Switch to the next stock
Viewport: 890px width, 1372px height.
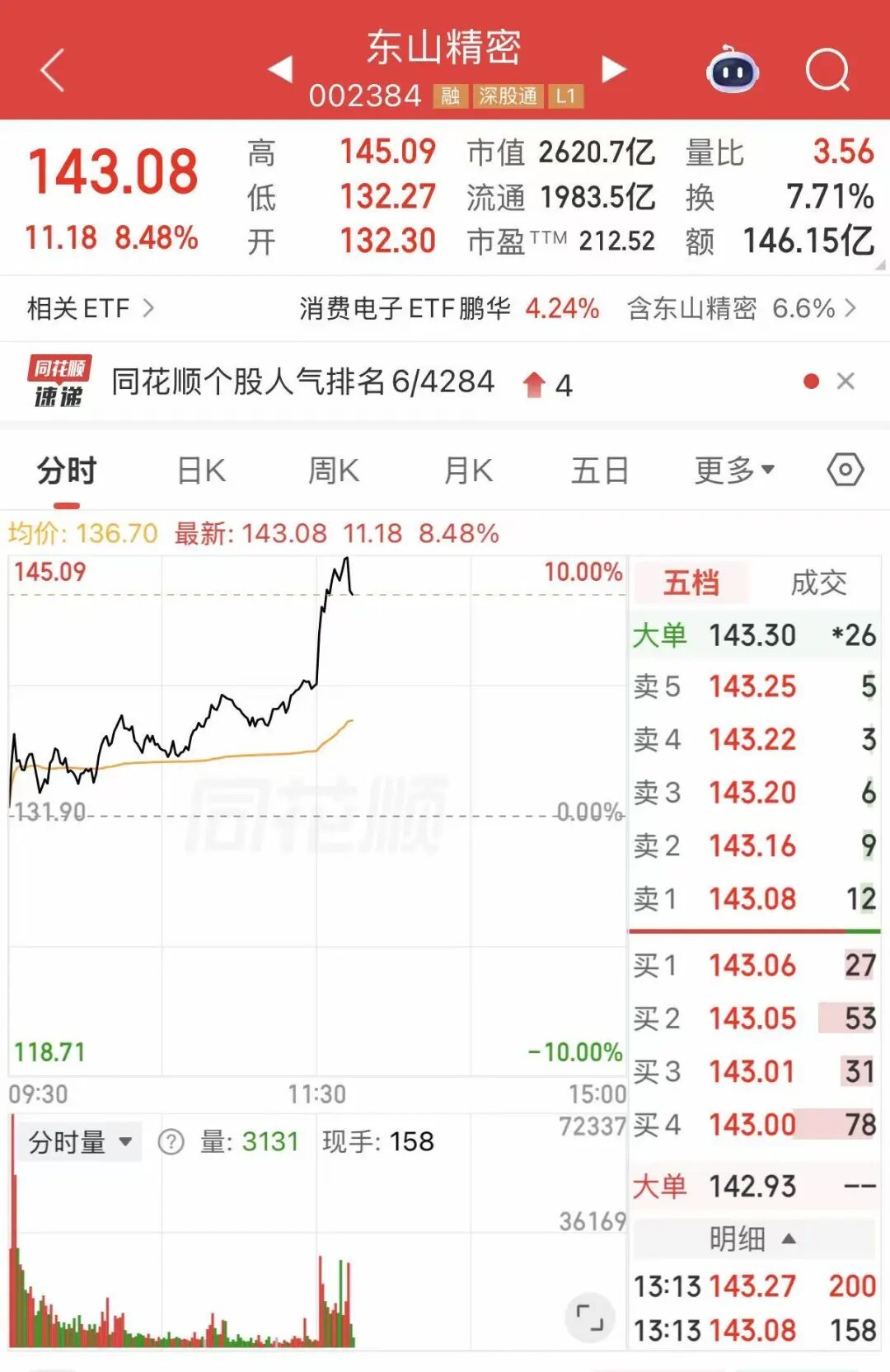point(614,69)
